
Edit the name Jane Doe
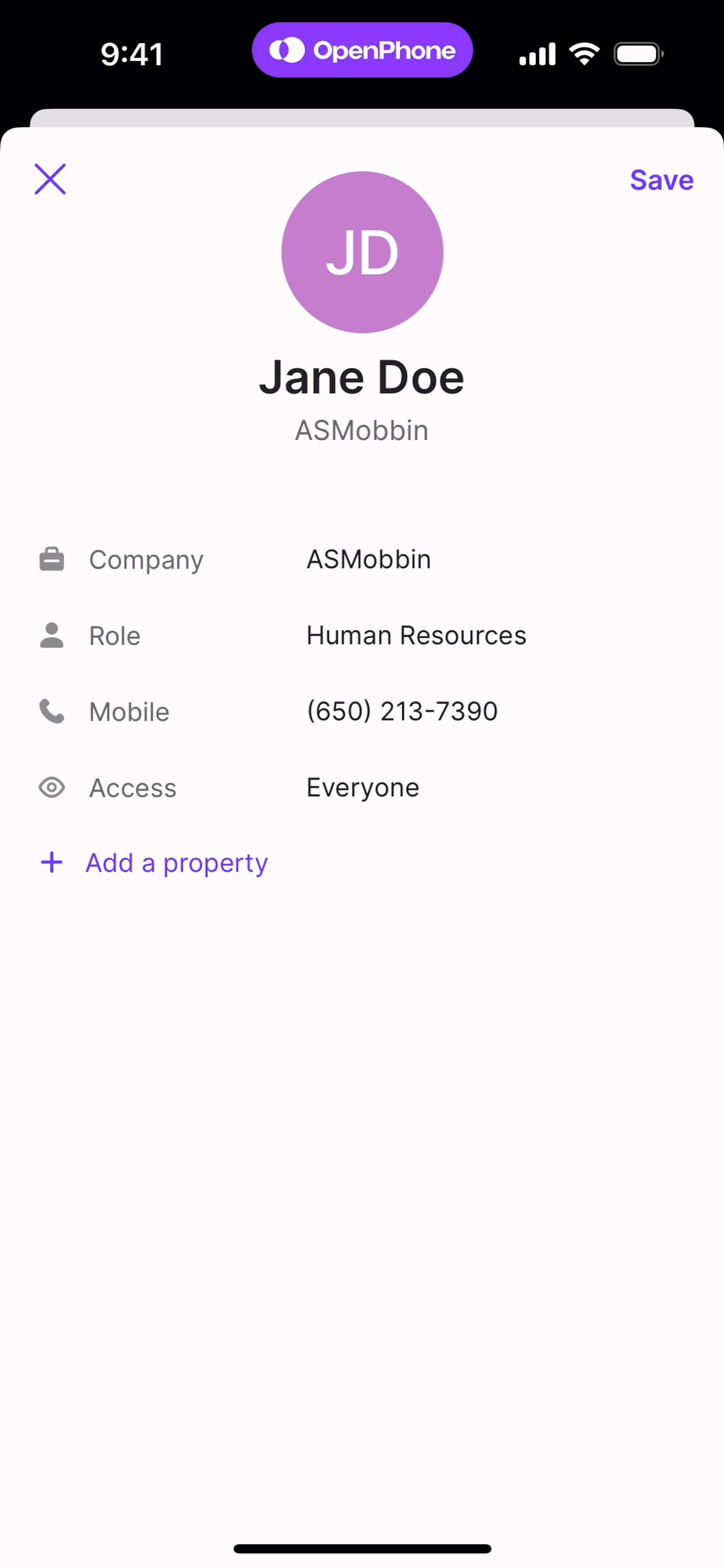point(362,377)
